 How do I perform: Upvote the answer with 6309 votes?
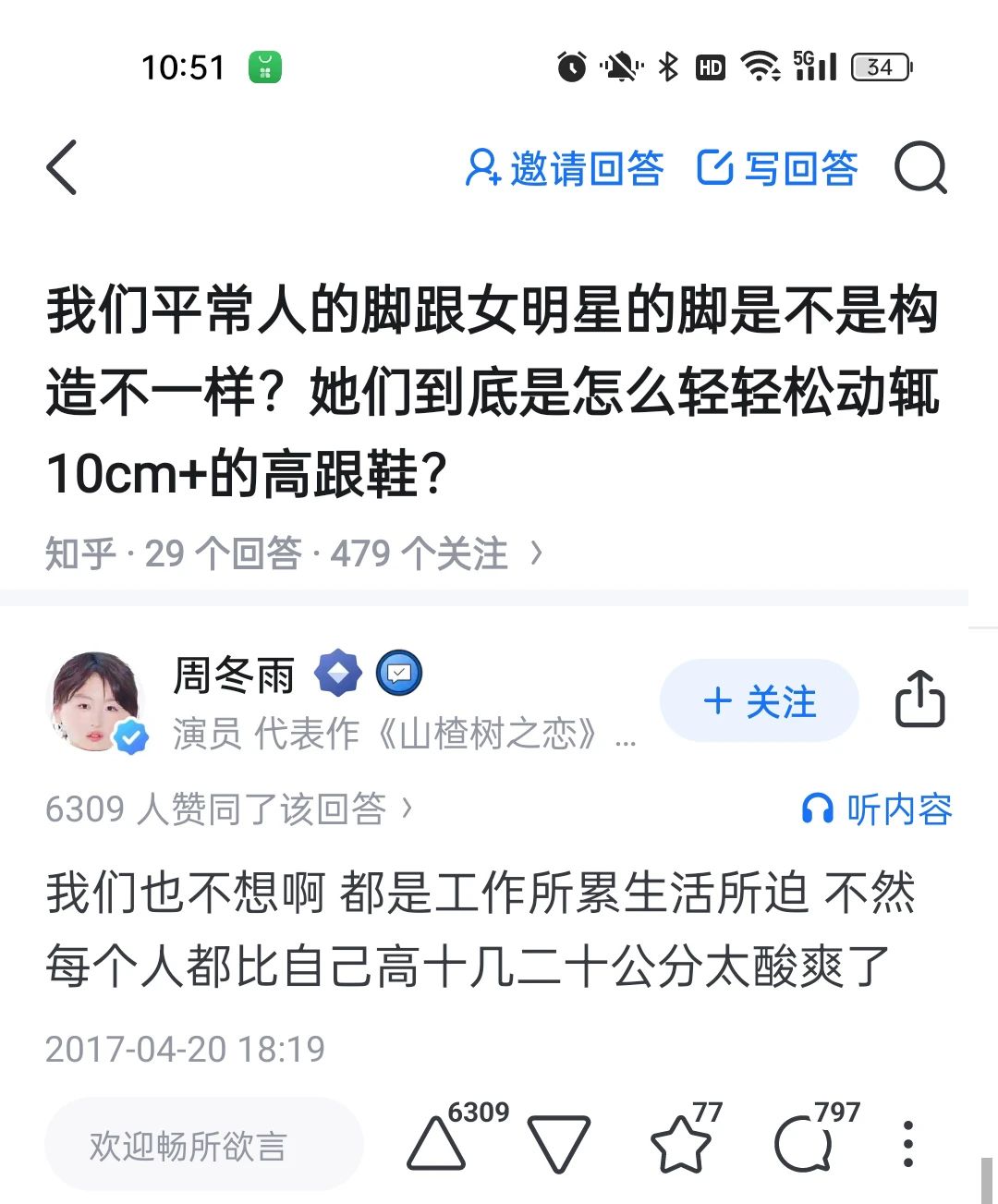(437, 1144)
